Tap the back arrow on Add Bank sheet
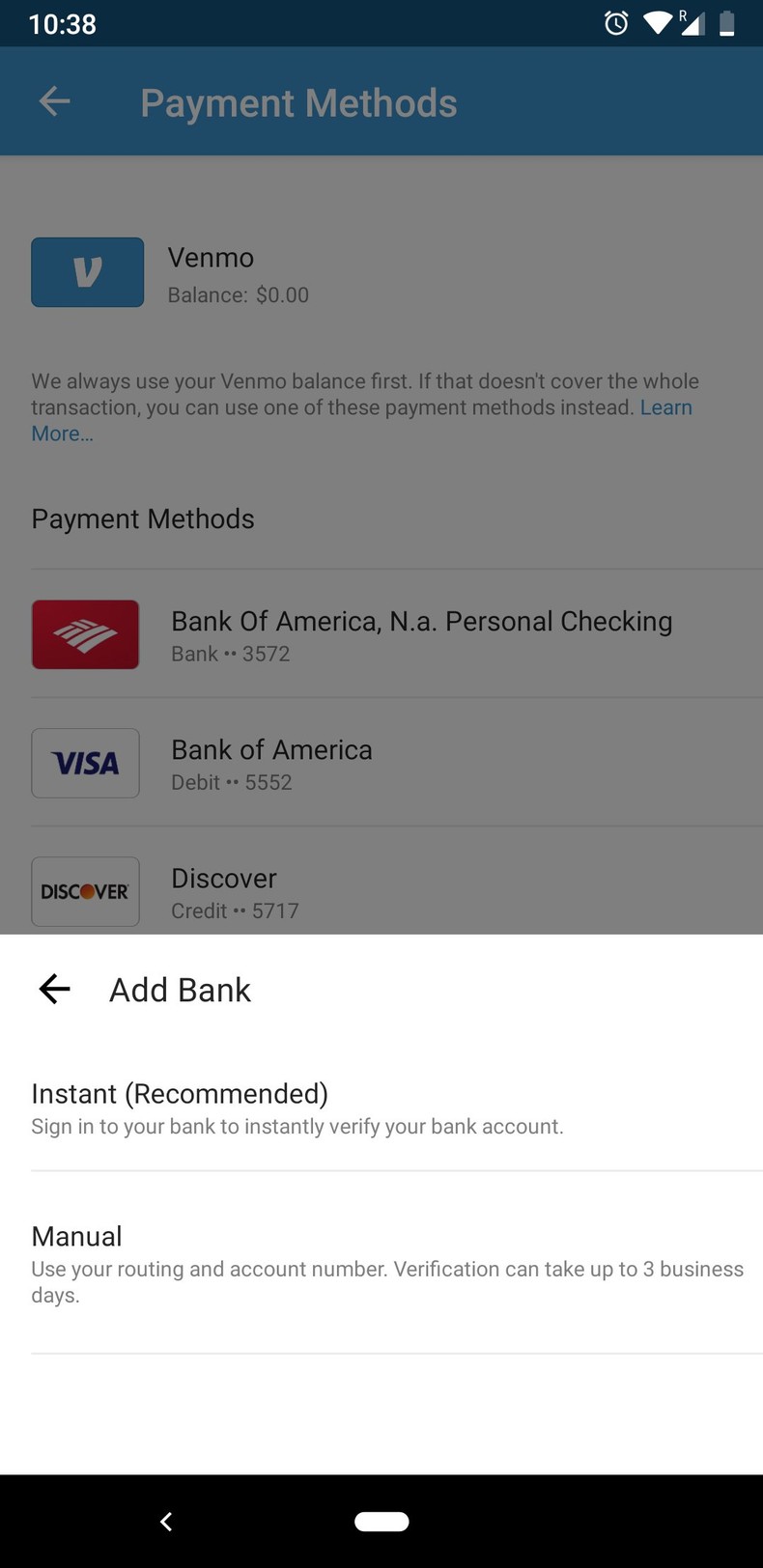Image resolution: width=763 pixels, height=1568 pixels. pos(53,989)
